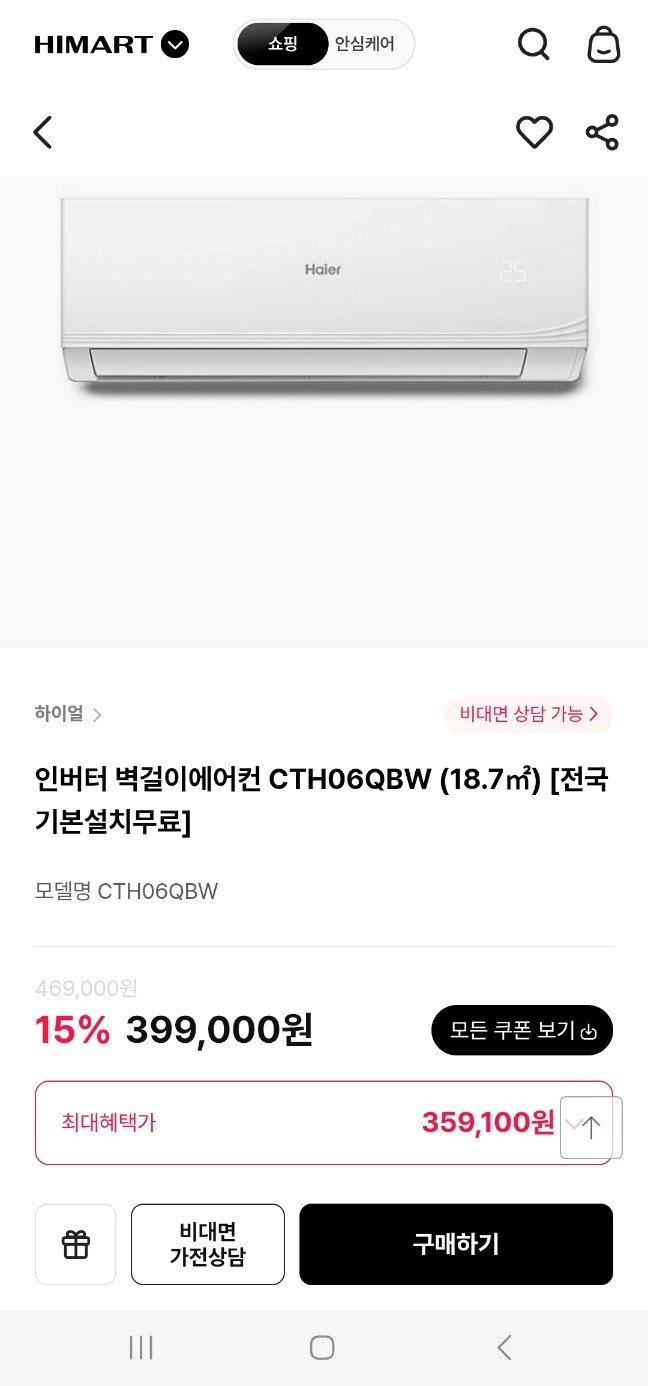
Task: Go to the home screen
Action: [322, 1347]
